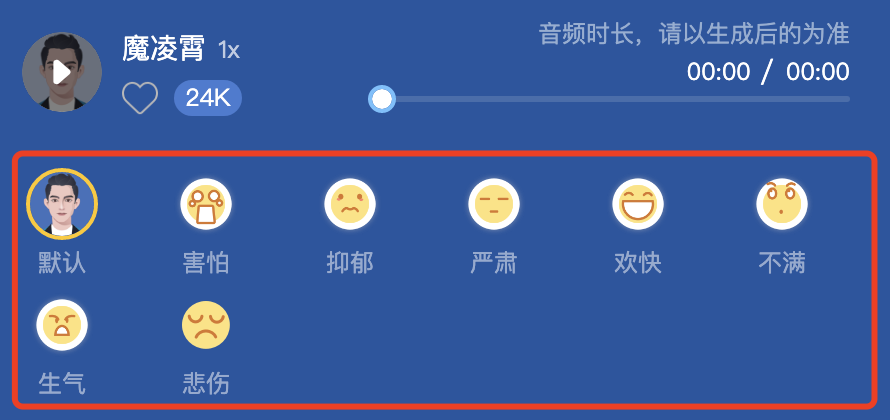The image size is (890, 420).
Task: Pick the 生气 angry emotion
Action: 62,325
